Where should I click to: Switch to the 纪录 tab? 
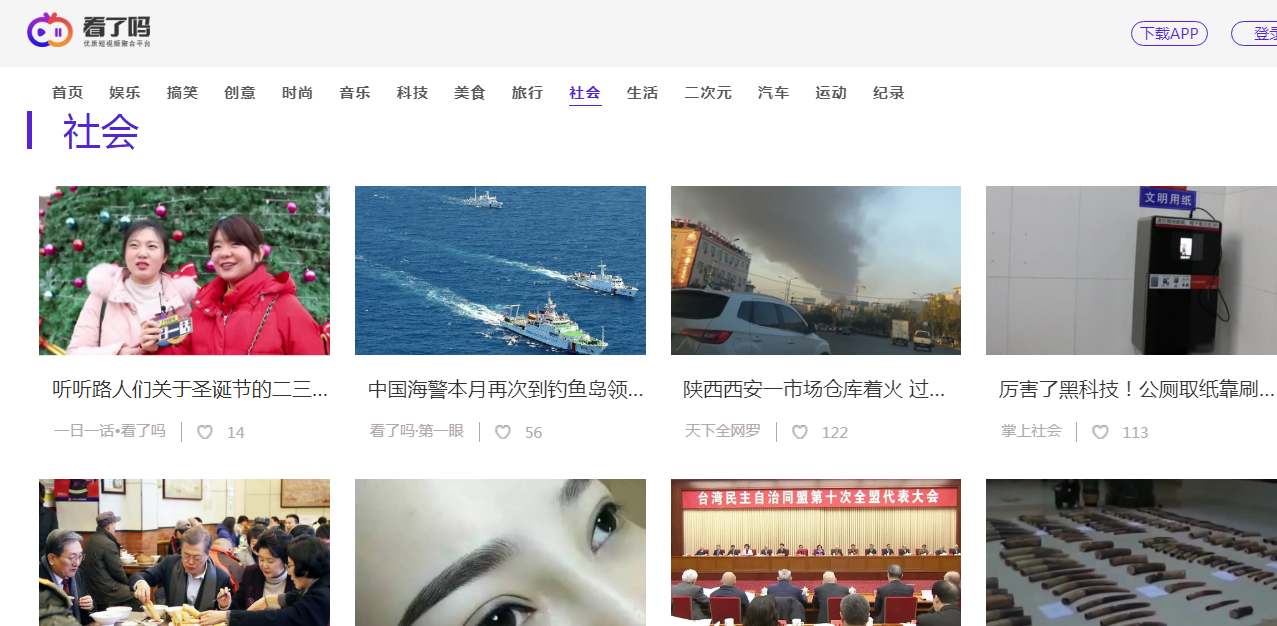(x=889, y=93)
